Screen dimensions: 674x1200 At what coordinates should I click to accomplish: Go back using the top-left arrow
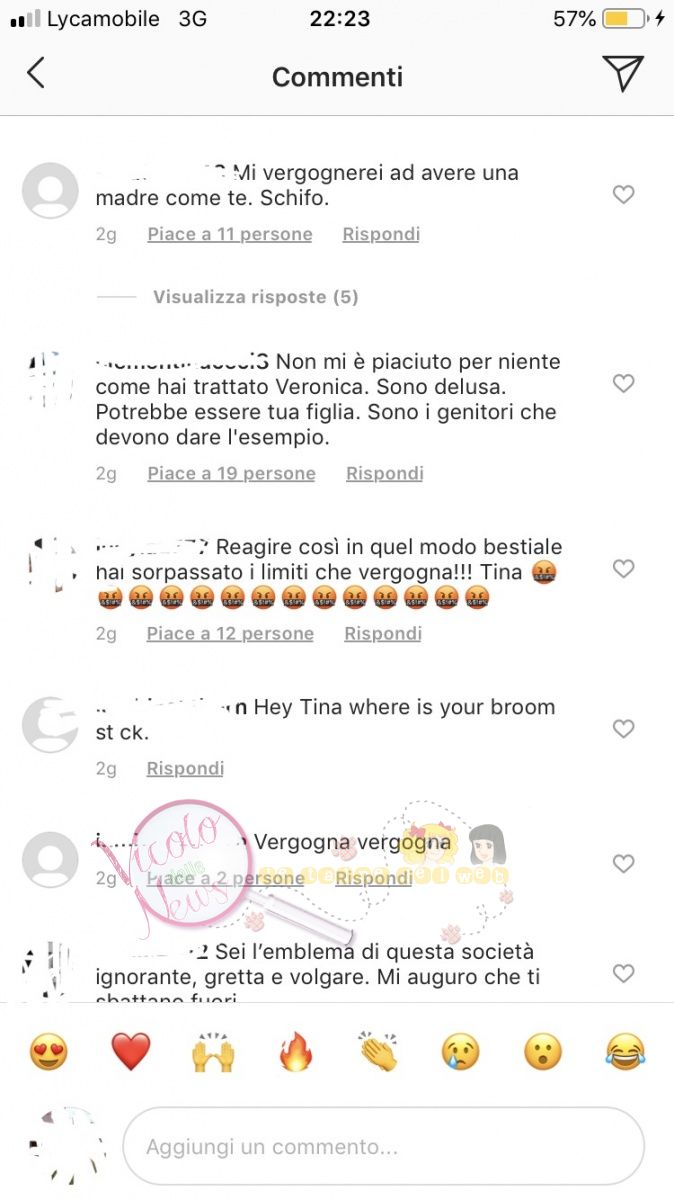click(x=36, y=73)
